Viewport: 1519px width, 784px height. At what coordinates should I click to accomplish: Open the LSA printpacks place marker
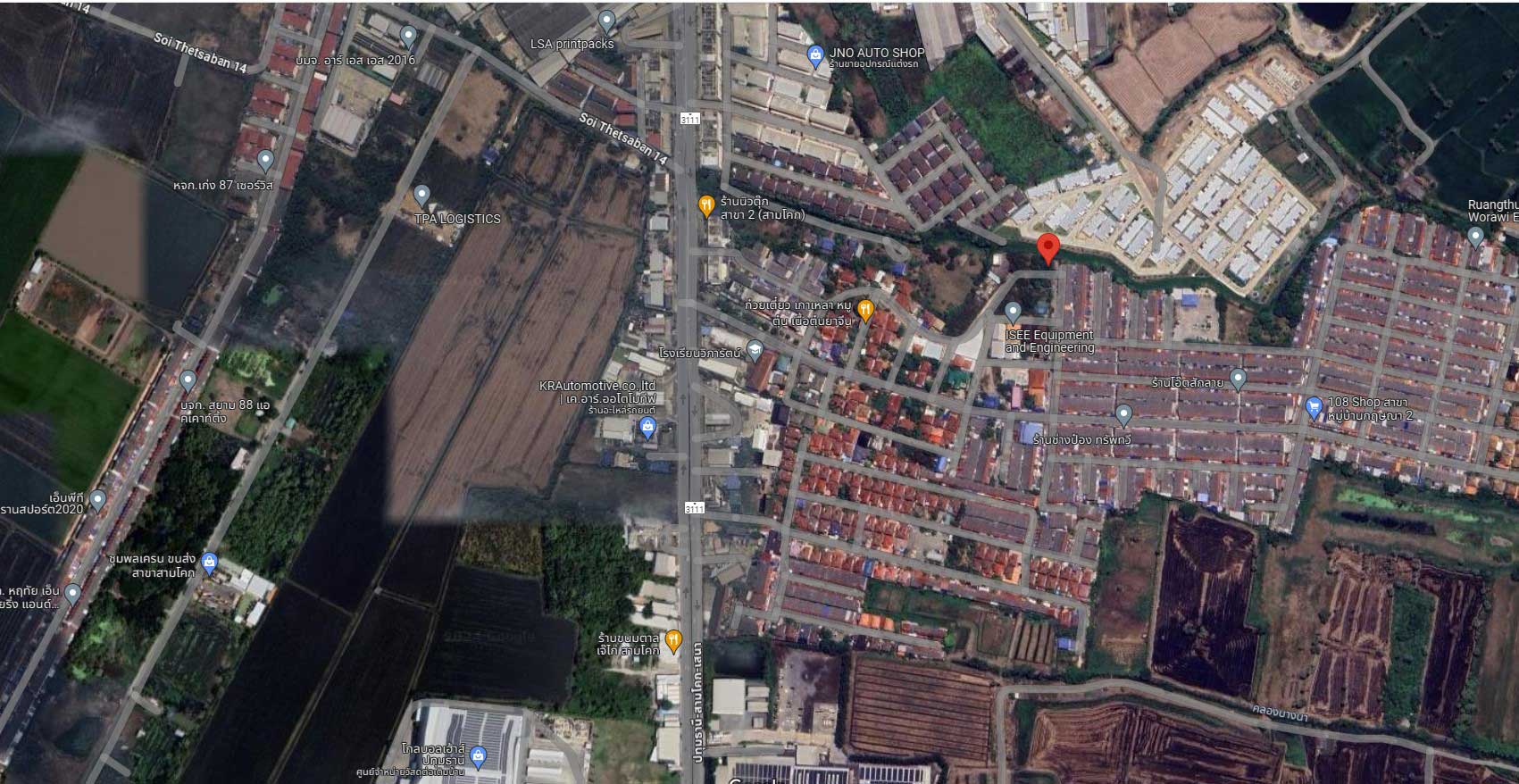tap(606, 20)
